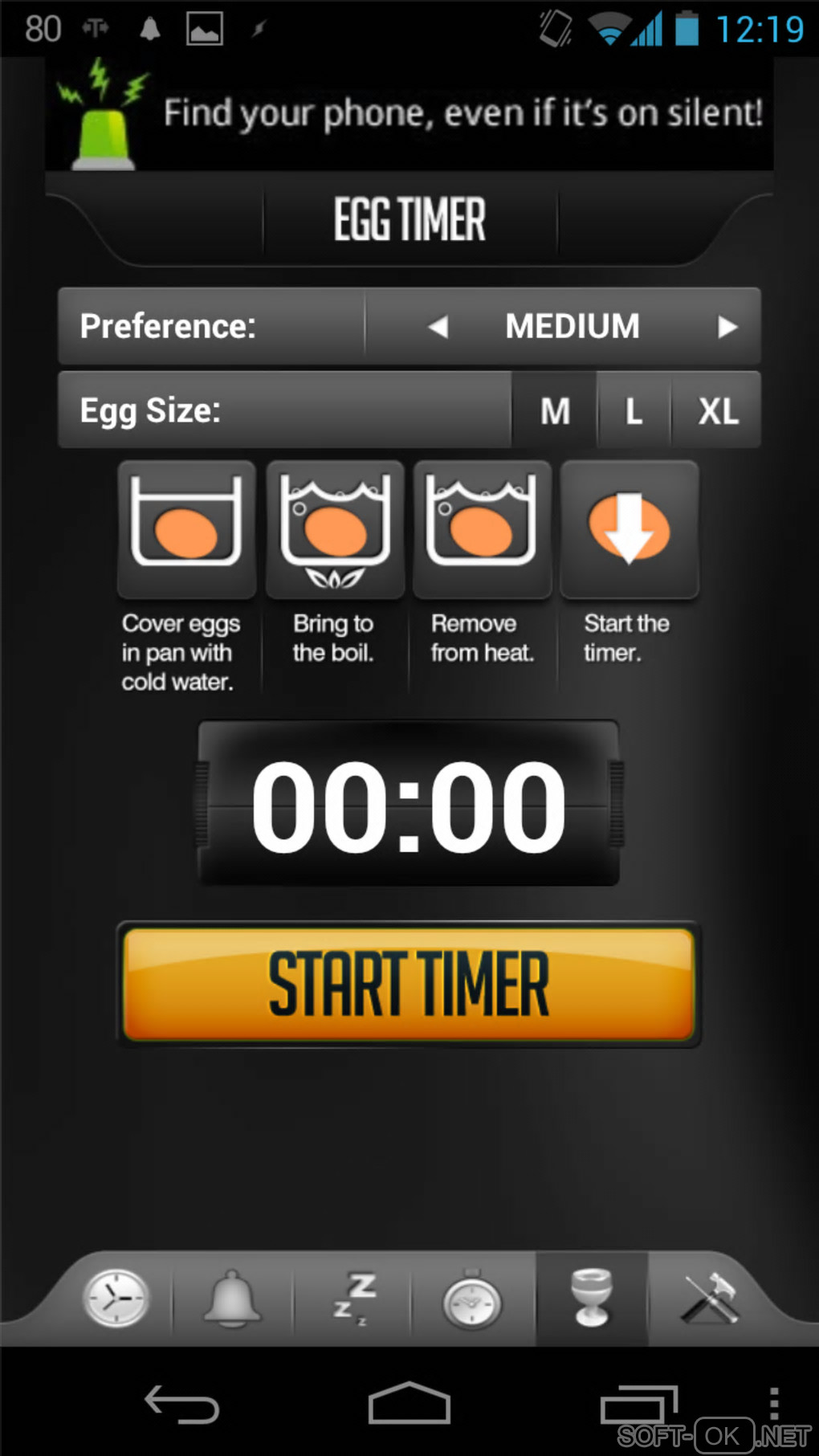Choose egg size XL
Viewport: 819px width, 1456px height.
(x=717, y=411)
